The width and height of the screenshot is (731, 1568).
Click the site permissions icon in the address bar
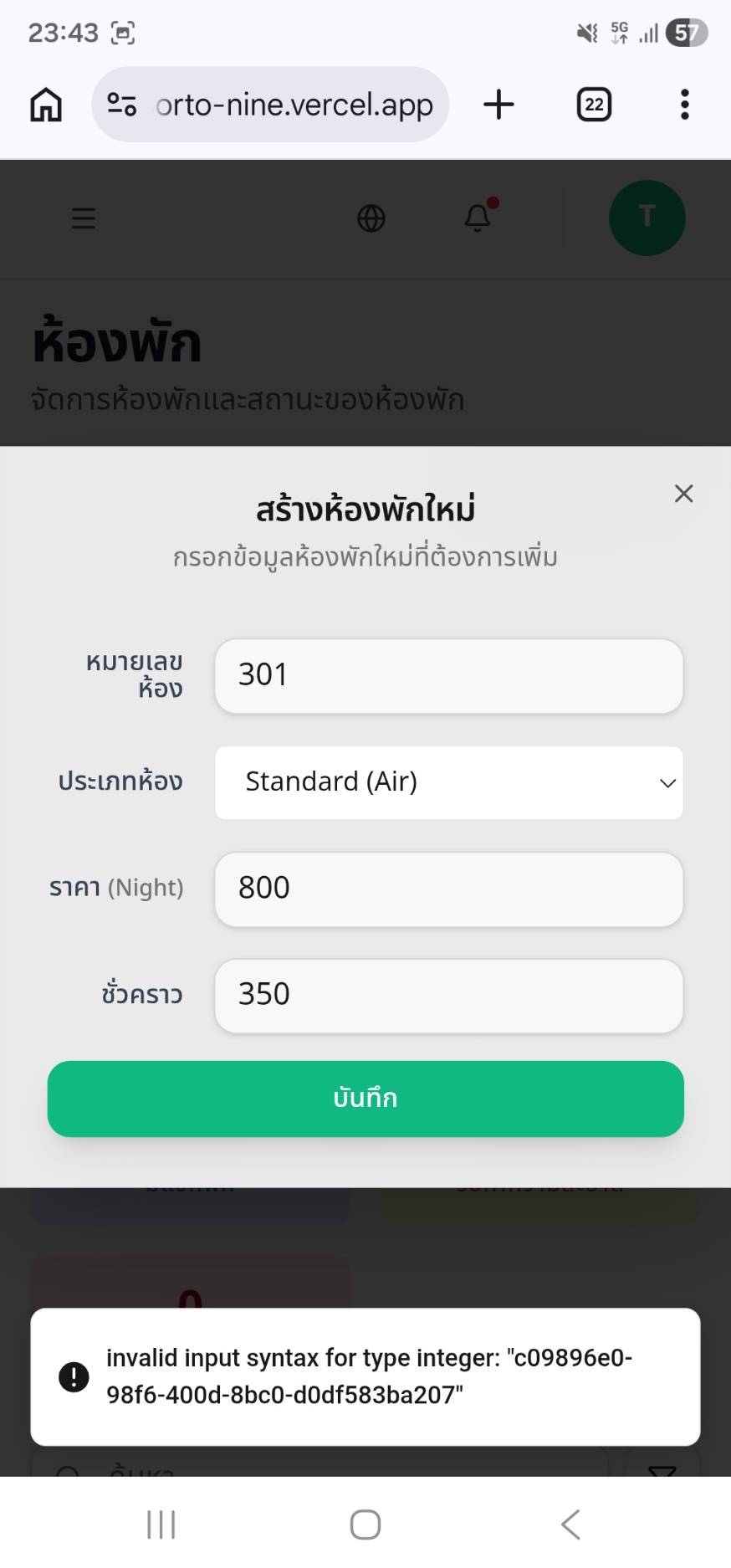tap(120, 104)
